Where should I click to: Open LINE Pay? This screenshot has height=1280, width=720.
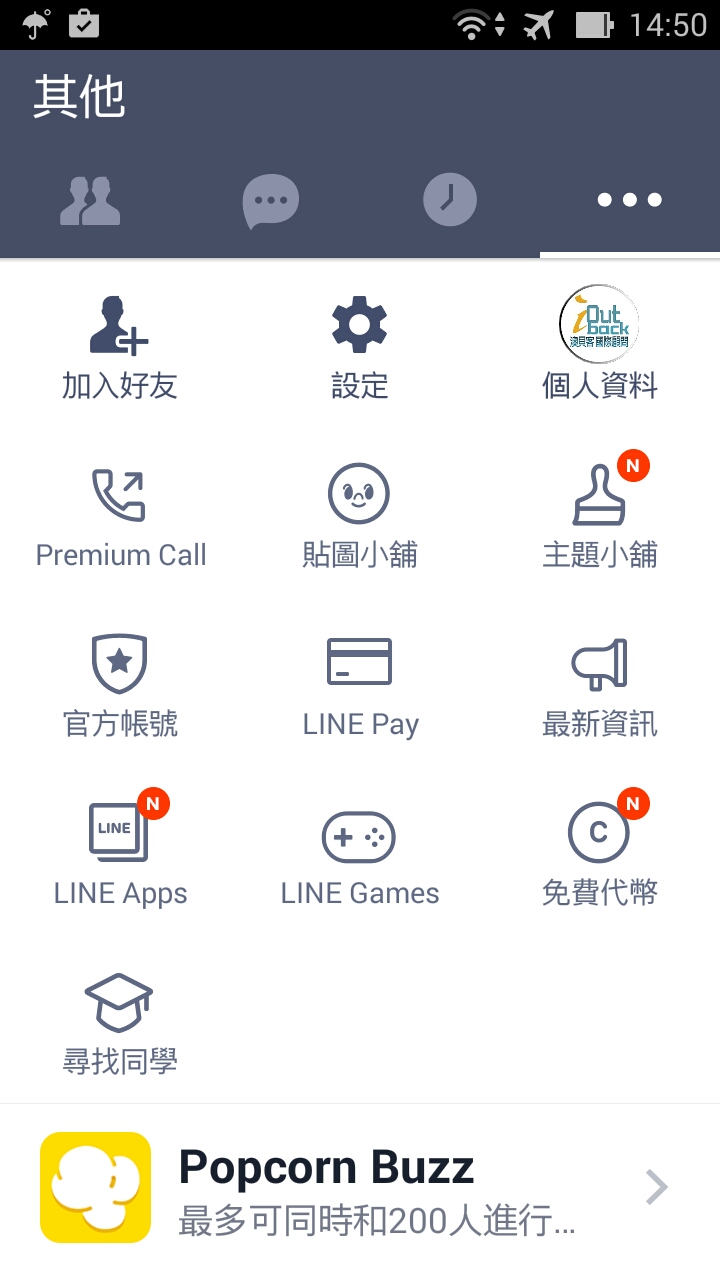(360, 685)
